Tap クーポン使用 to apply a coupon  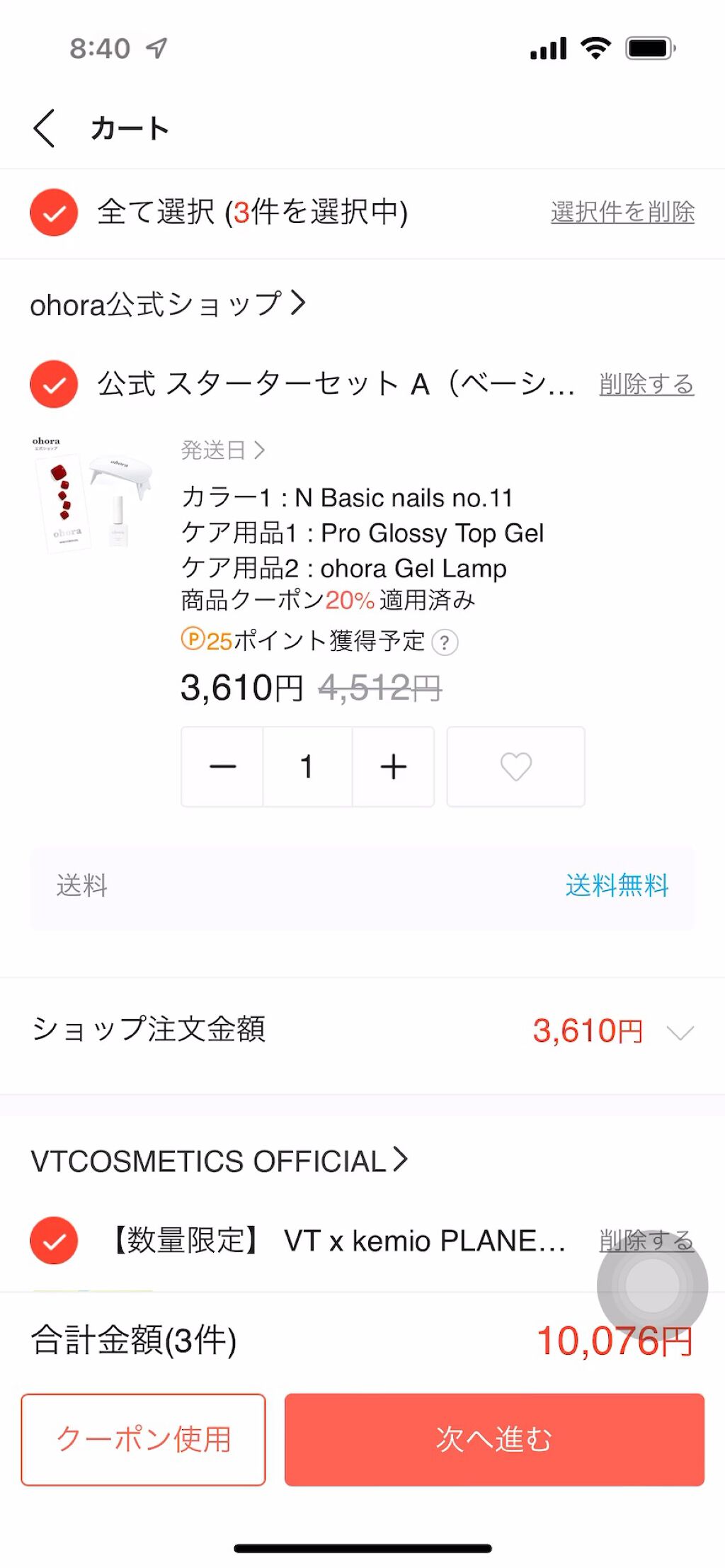[143, 1439]
